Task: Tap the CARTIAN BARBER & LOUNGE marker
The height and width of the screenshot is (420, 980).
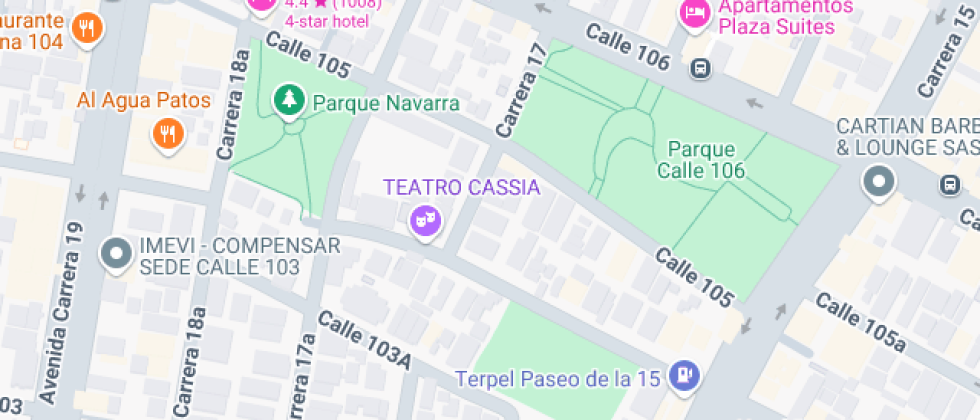Action: point(879,183)
